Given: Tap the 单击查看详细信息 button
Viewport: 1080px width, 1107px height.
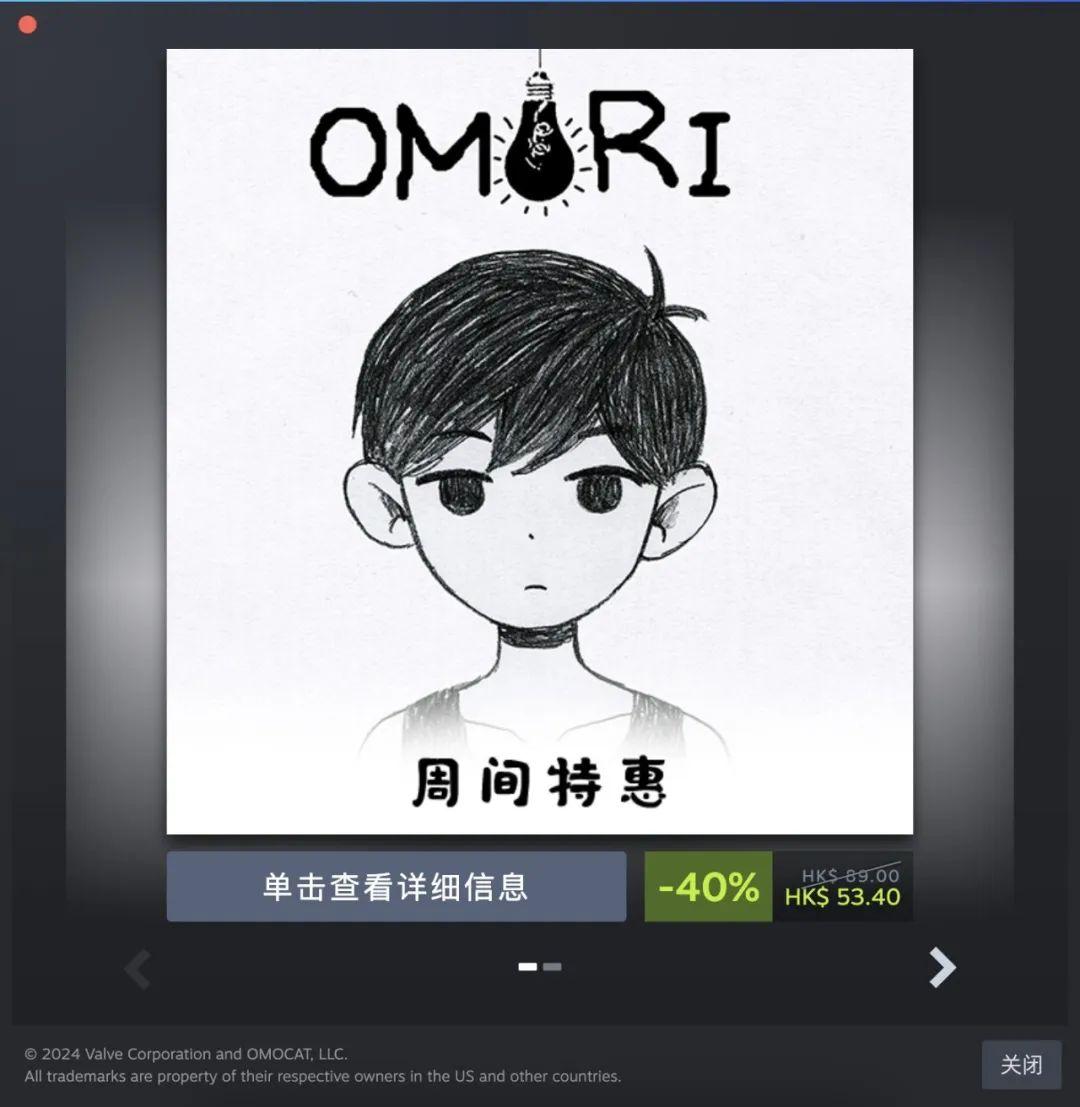Looking at the screenshot, I should click(396, 886).
